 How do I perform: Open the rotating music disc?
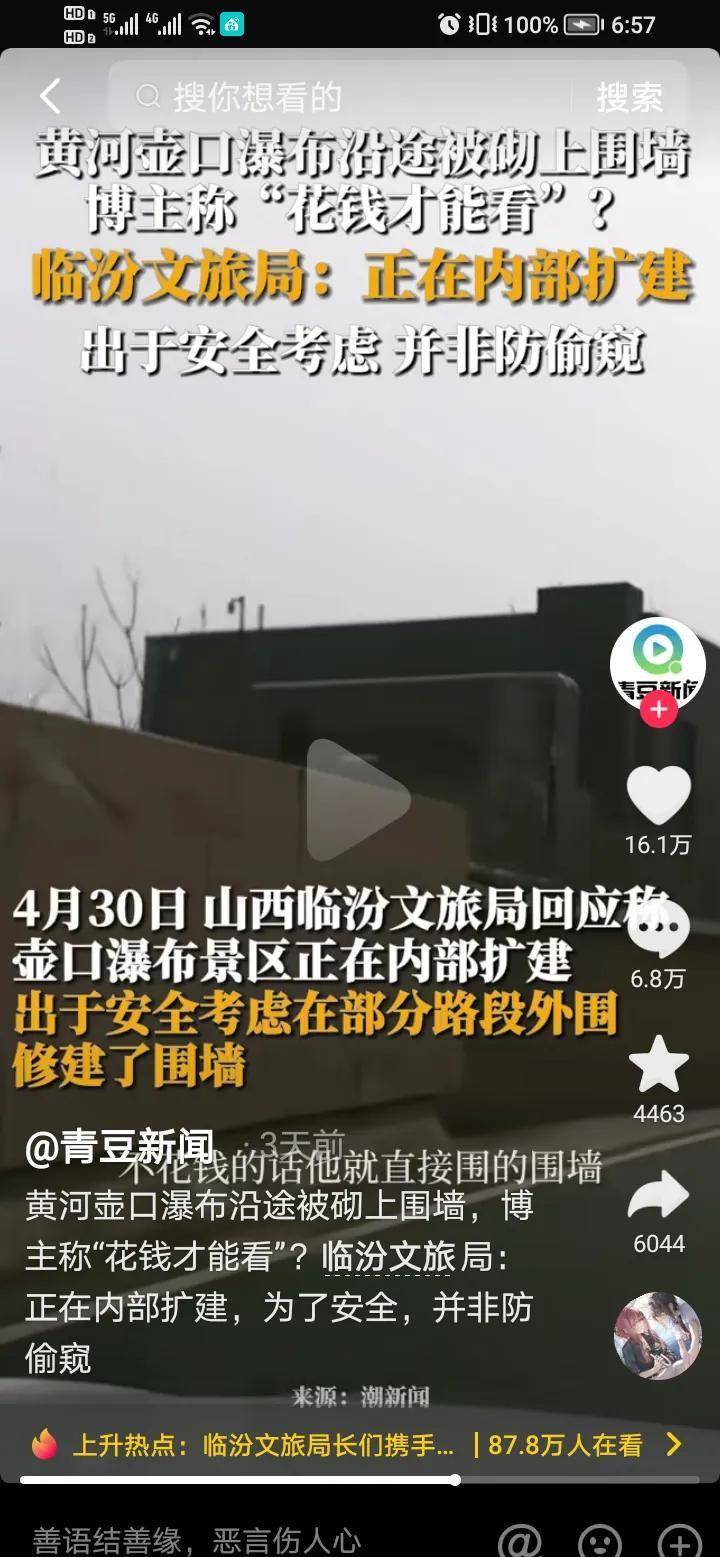(658, 1335)
